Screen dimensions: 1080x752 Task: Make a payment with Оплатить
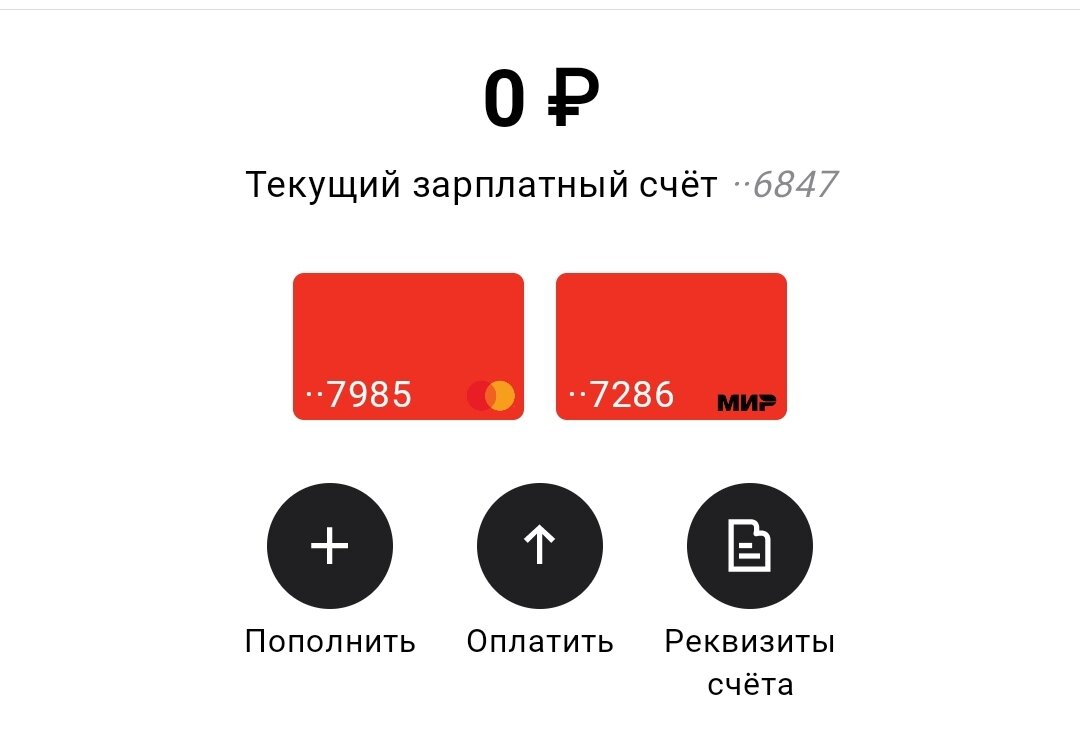point(540,546)
